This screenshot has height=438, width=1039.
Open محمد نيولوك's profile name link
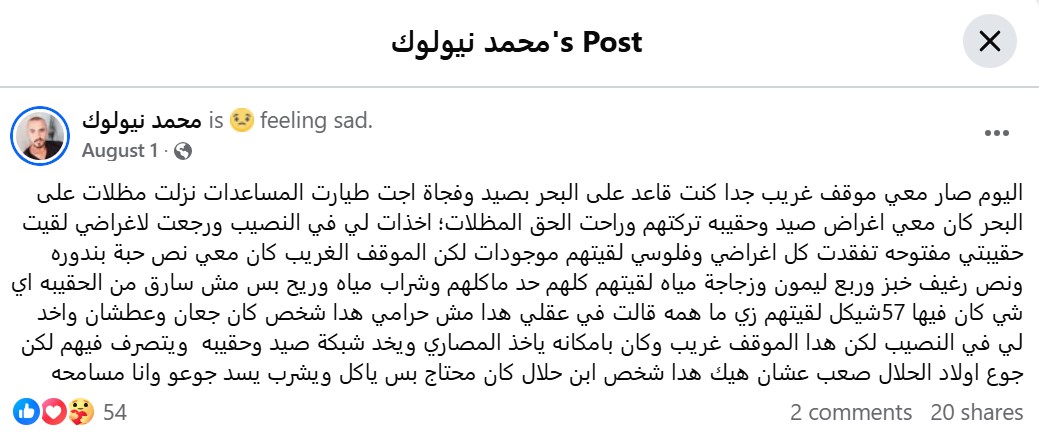pyautogui.click(x=142, y=122)
